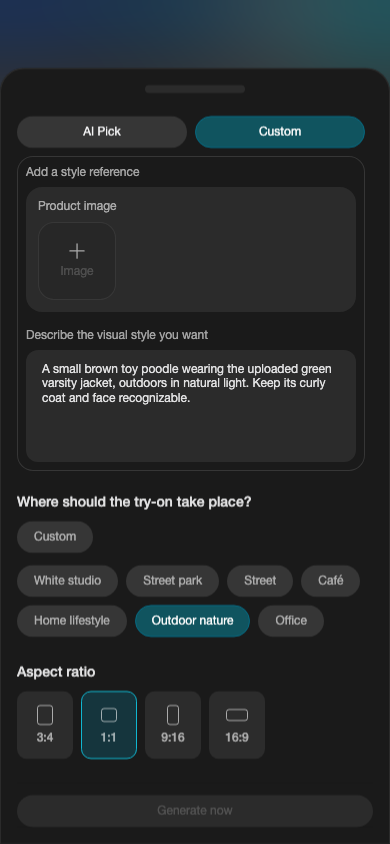This screenshot has height=844, width=390.
Task: Select the Custom tab at top
Action: point(280,132)
